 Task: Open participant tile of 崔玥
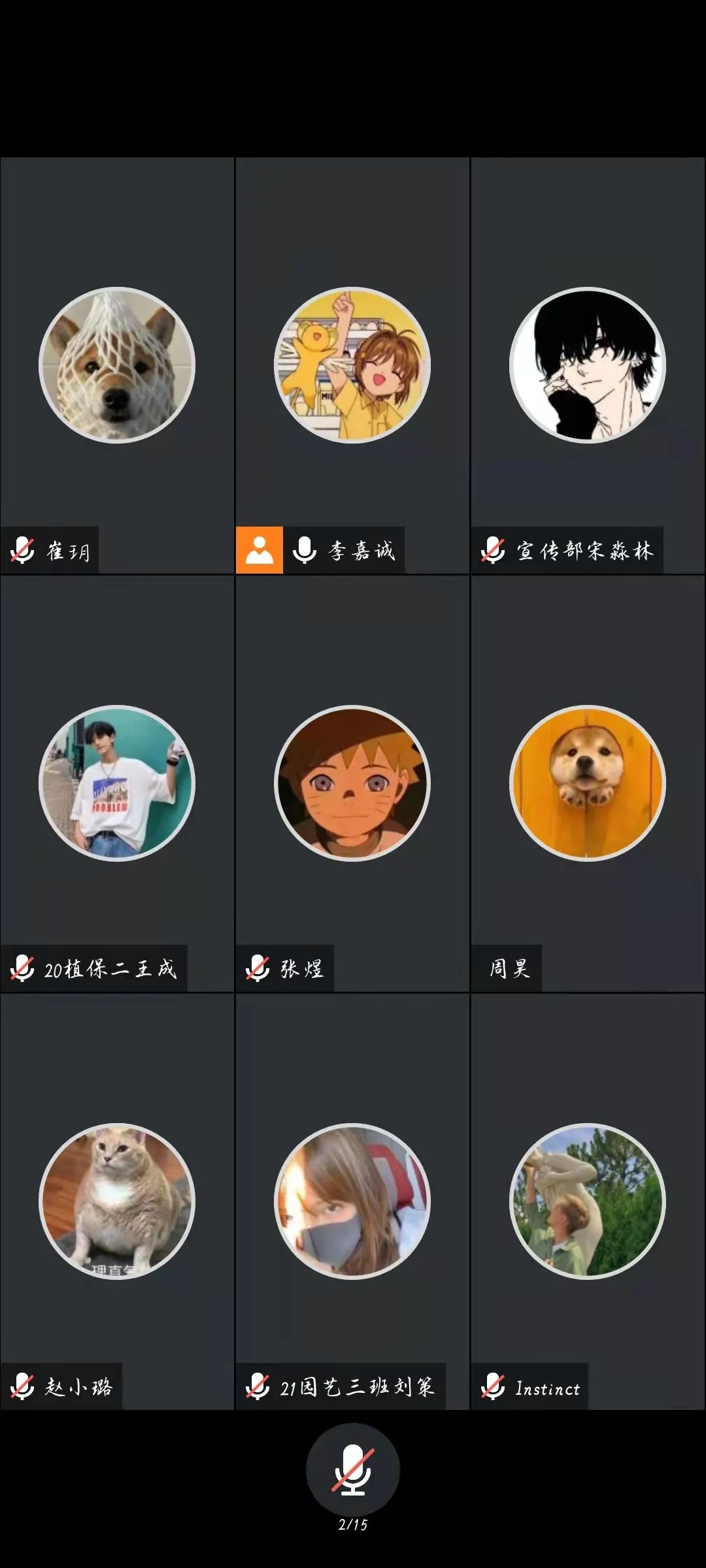[117, 365]
